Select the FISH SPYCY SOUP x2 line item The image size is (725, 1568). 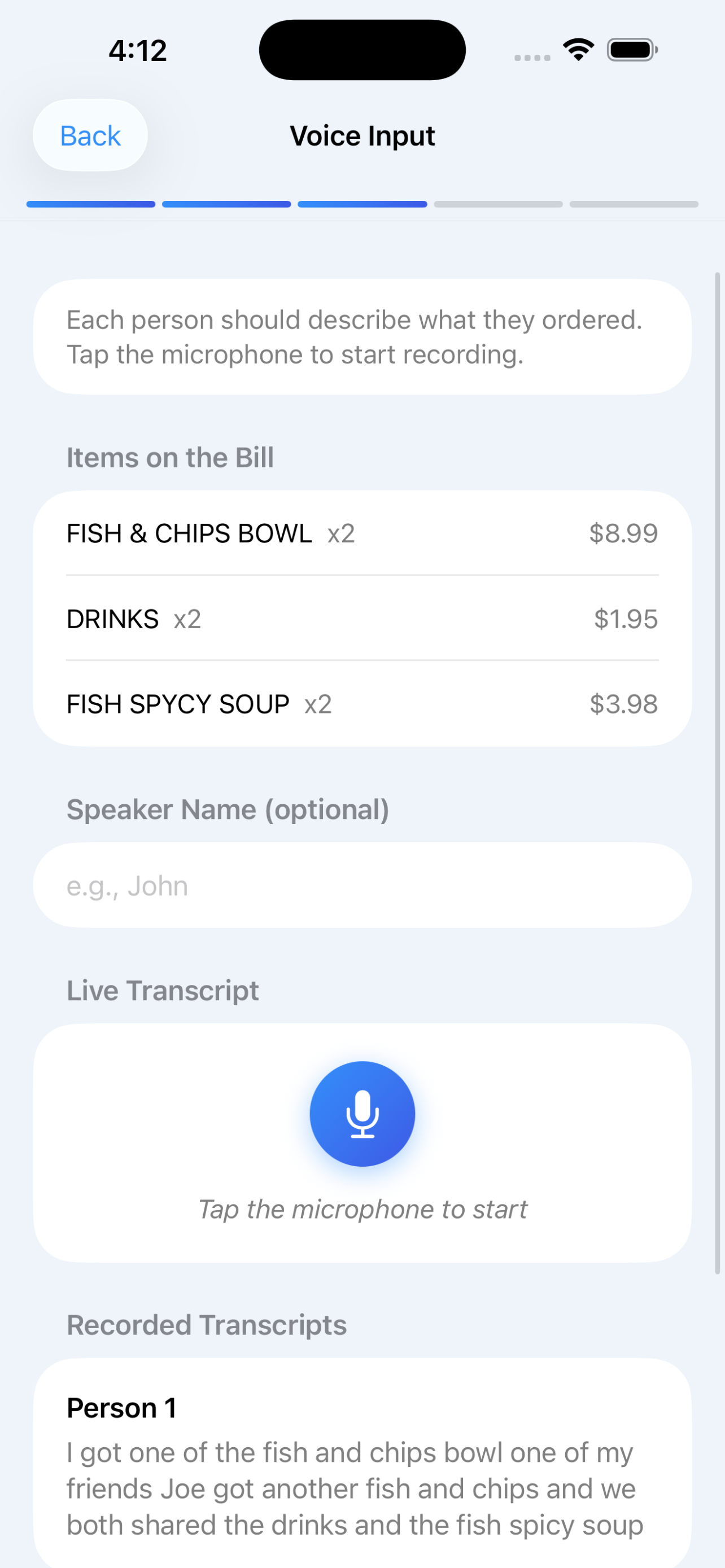click(362, 704)
